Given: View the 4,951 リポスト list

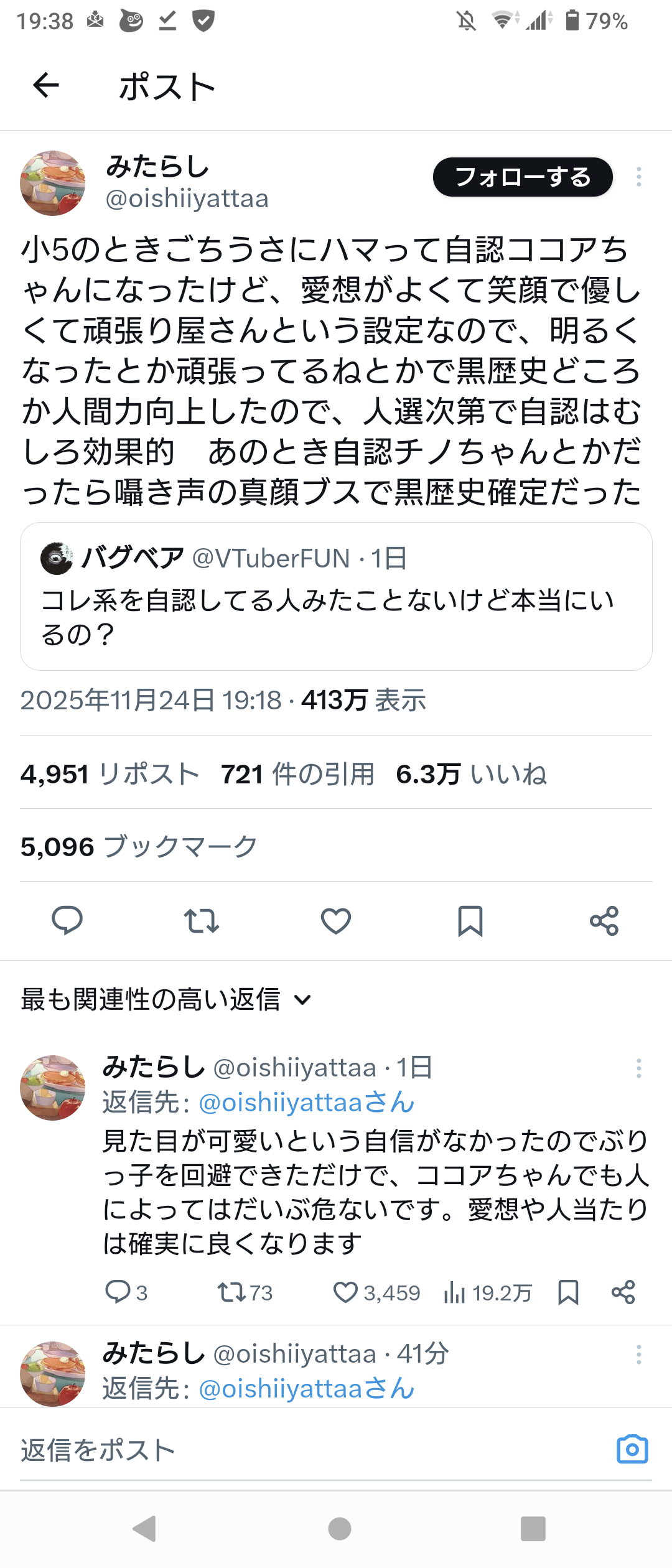Looking at the screenshot, I should pyautogui.click(x=110, y=775).
